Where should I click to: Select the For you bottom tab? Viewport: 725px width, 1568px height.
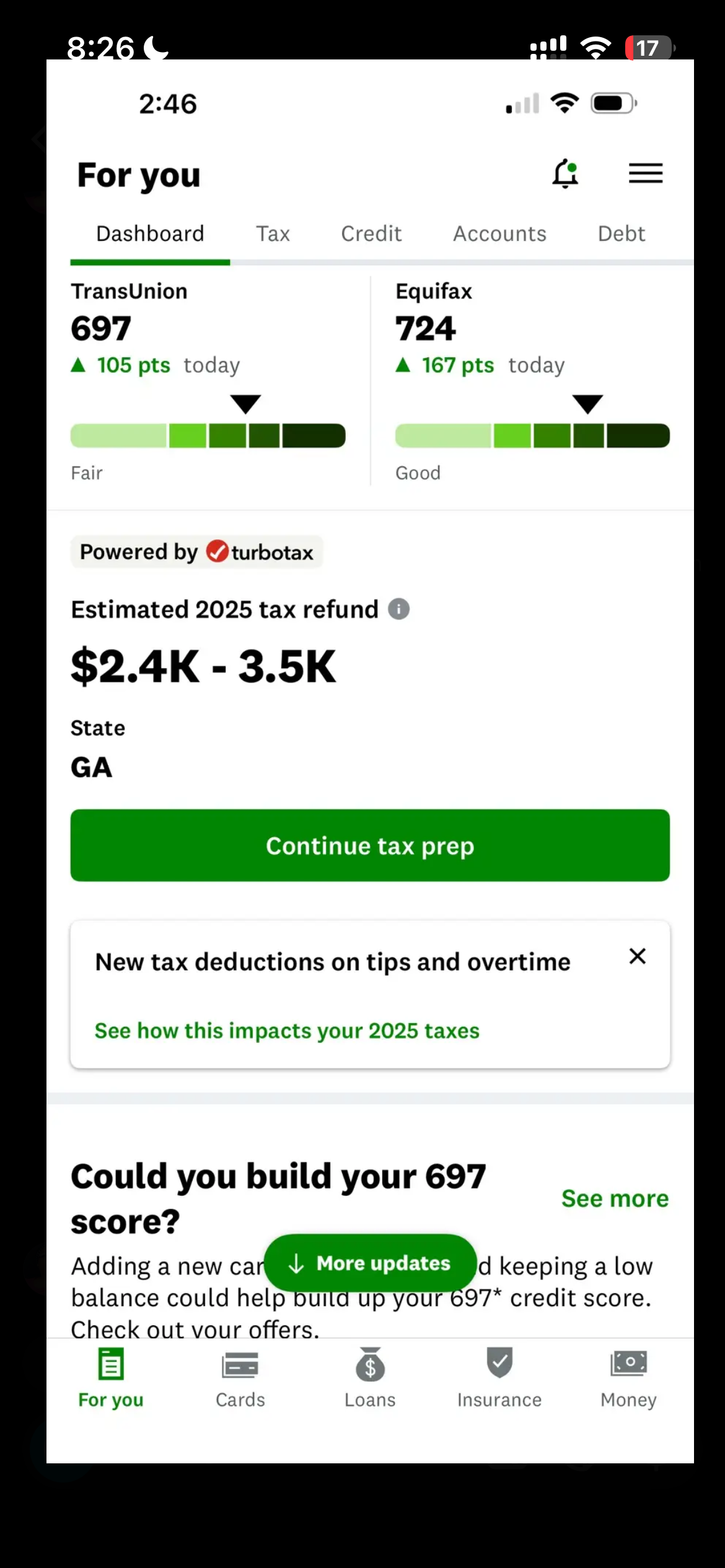tap(111, 1378)
